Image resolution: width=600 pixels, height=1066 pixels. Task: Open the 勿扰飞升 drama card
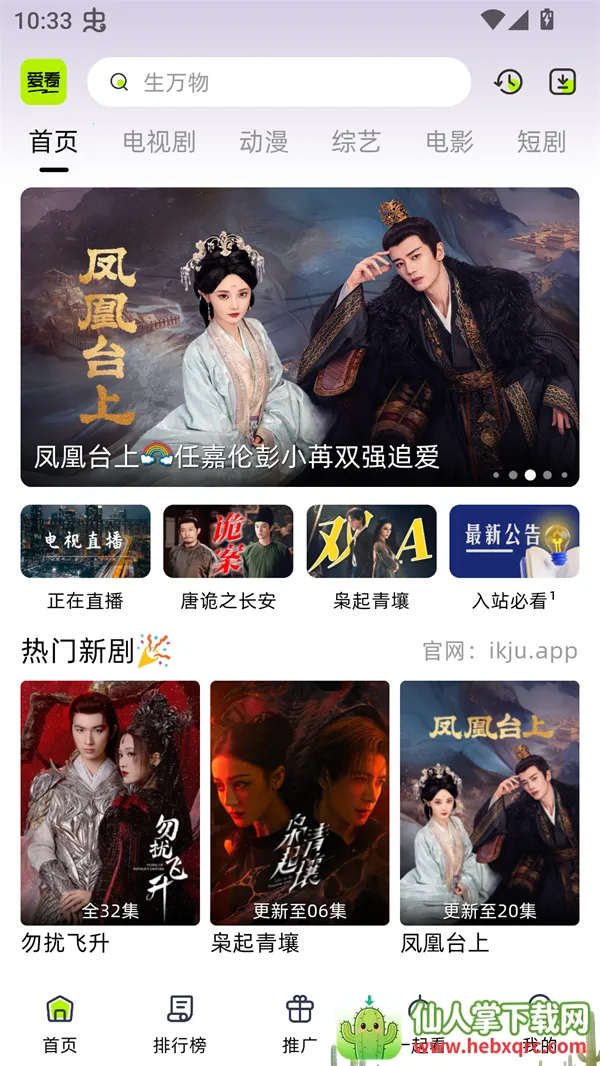click(x=110, y=816)
